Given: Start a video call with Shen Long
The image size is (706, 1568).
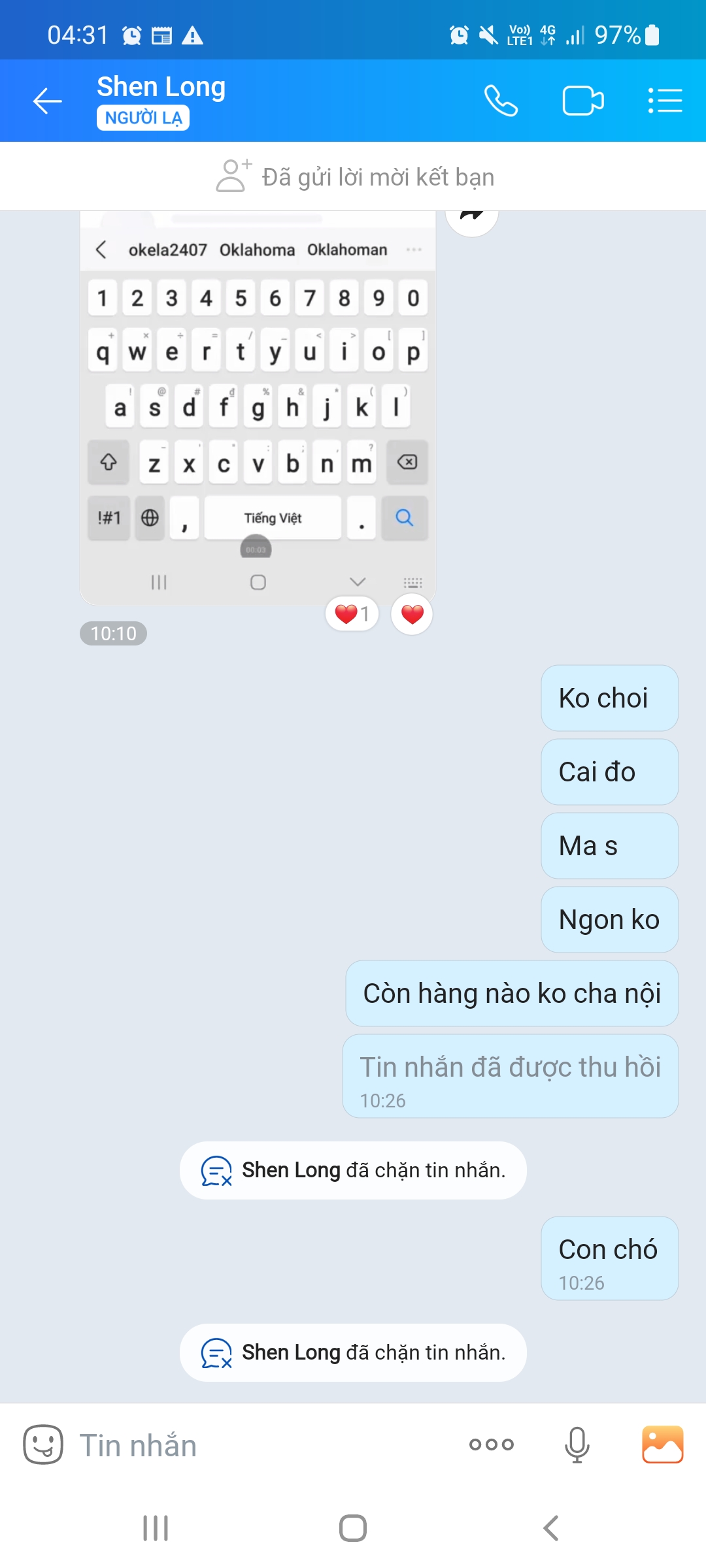Looking at the screenshot, I should coord(582,101).
